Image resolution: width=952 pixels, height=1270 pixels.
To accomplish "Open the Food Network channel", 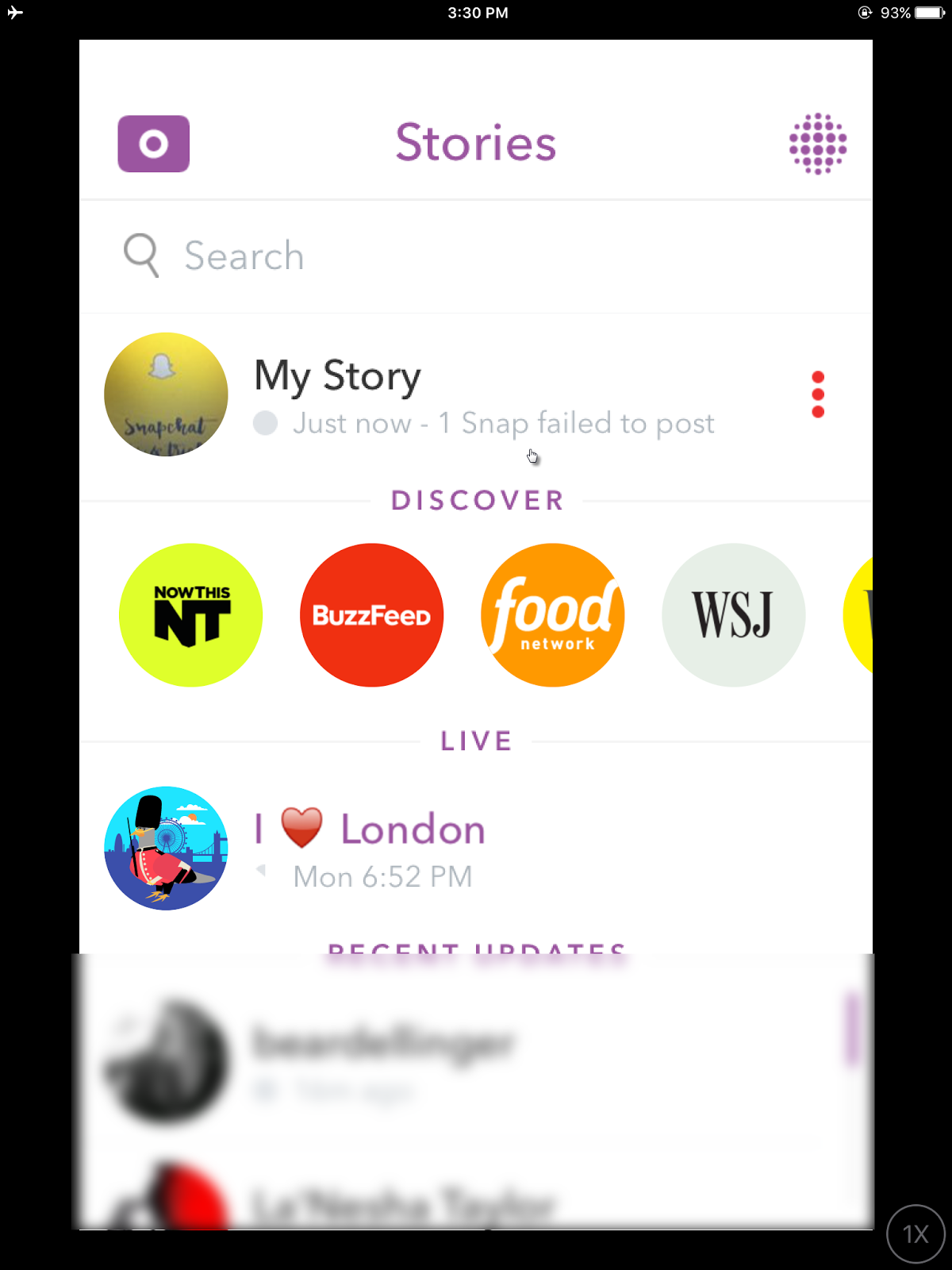I will (x=552, y=615).
